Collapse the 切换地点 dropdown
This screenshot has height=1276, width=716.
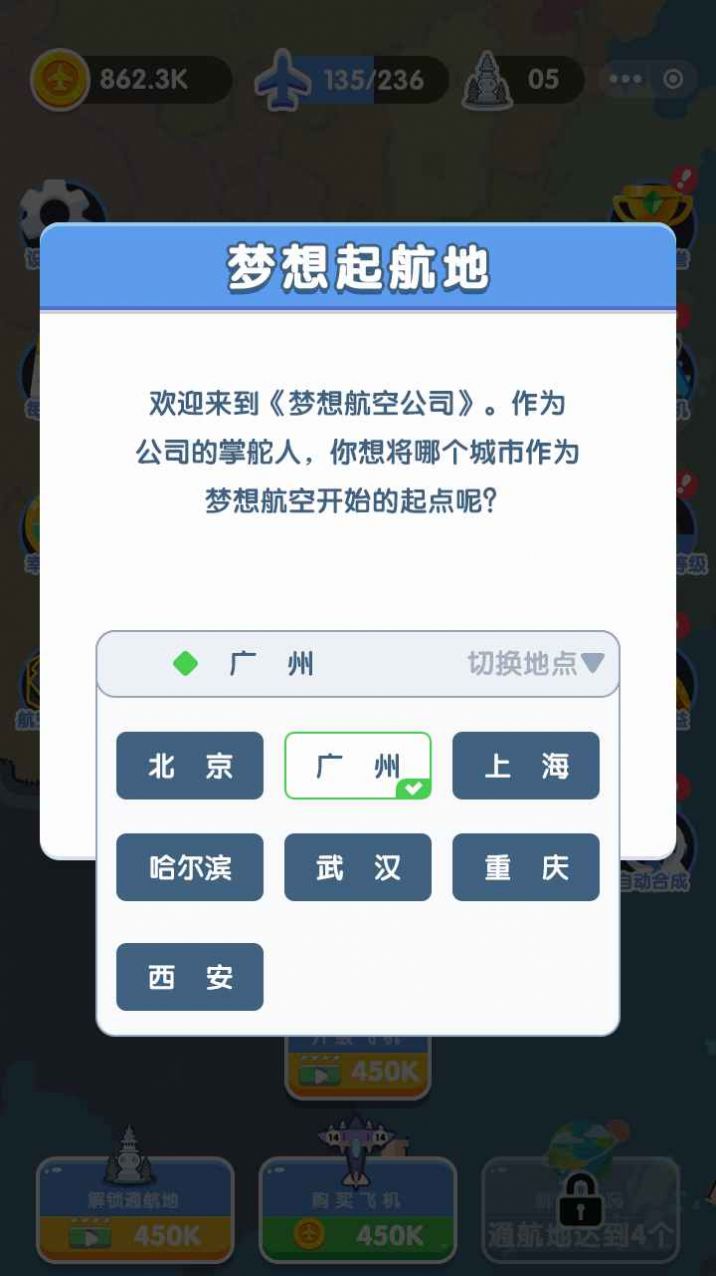click(x=536, y=663)
